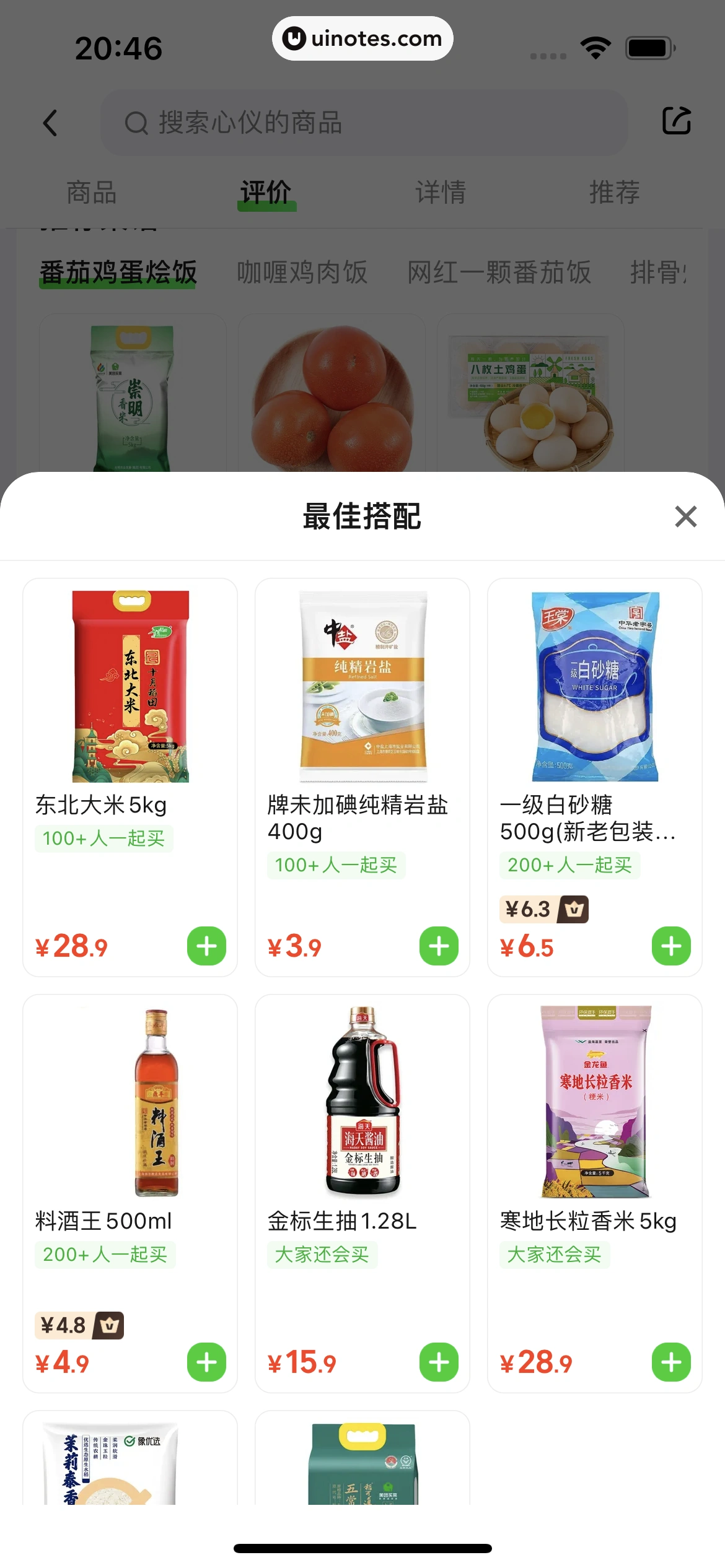Add 料酒王 500ml to cart
Viewport: 725px width, 1568px height.
(206, 1362)
